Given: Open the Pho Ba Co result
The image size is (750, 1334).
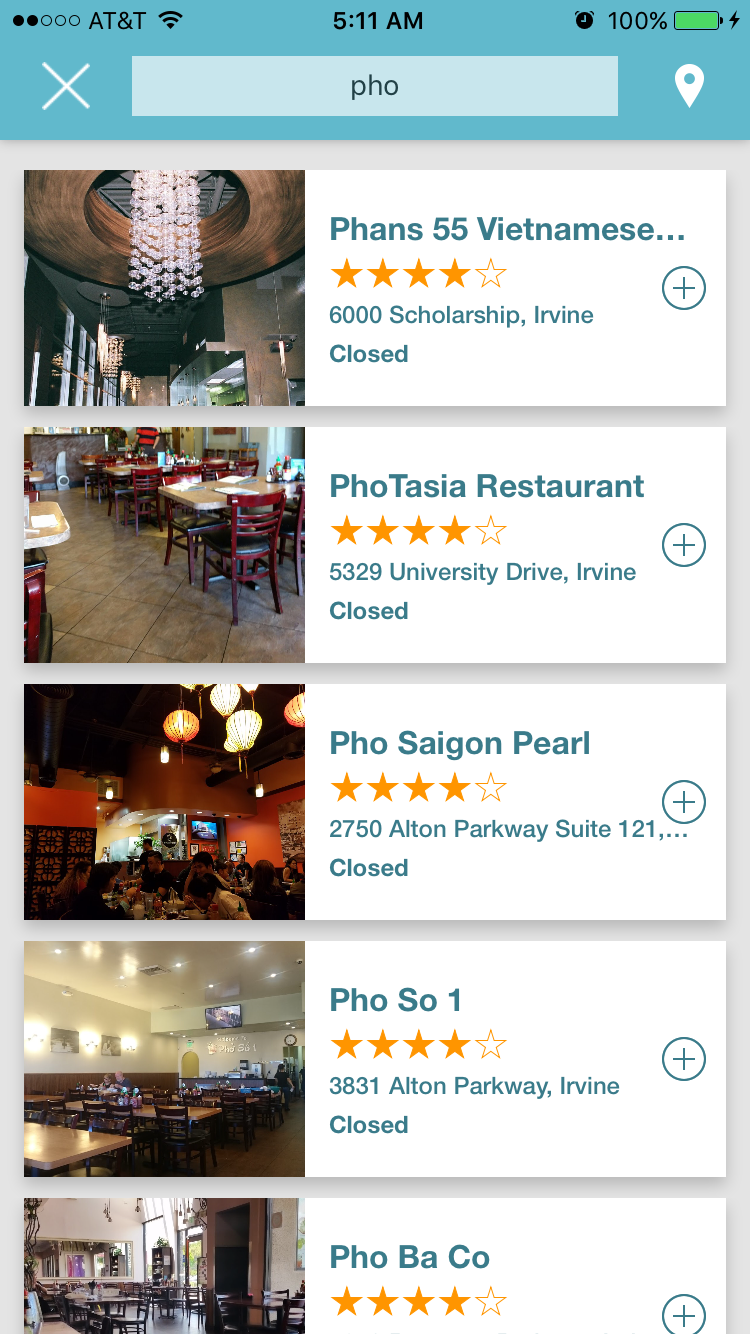Looking at the screenshot, I should [x=410, y=1258].
